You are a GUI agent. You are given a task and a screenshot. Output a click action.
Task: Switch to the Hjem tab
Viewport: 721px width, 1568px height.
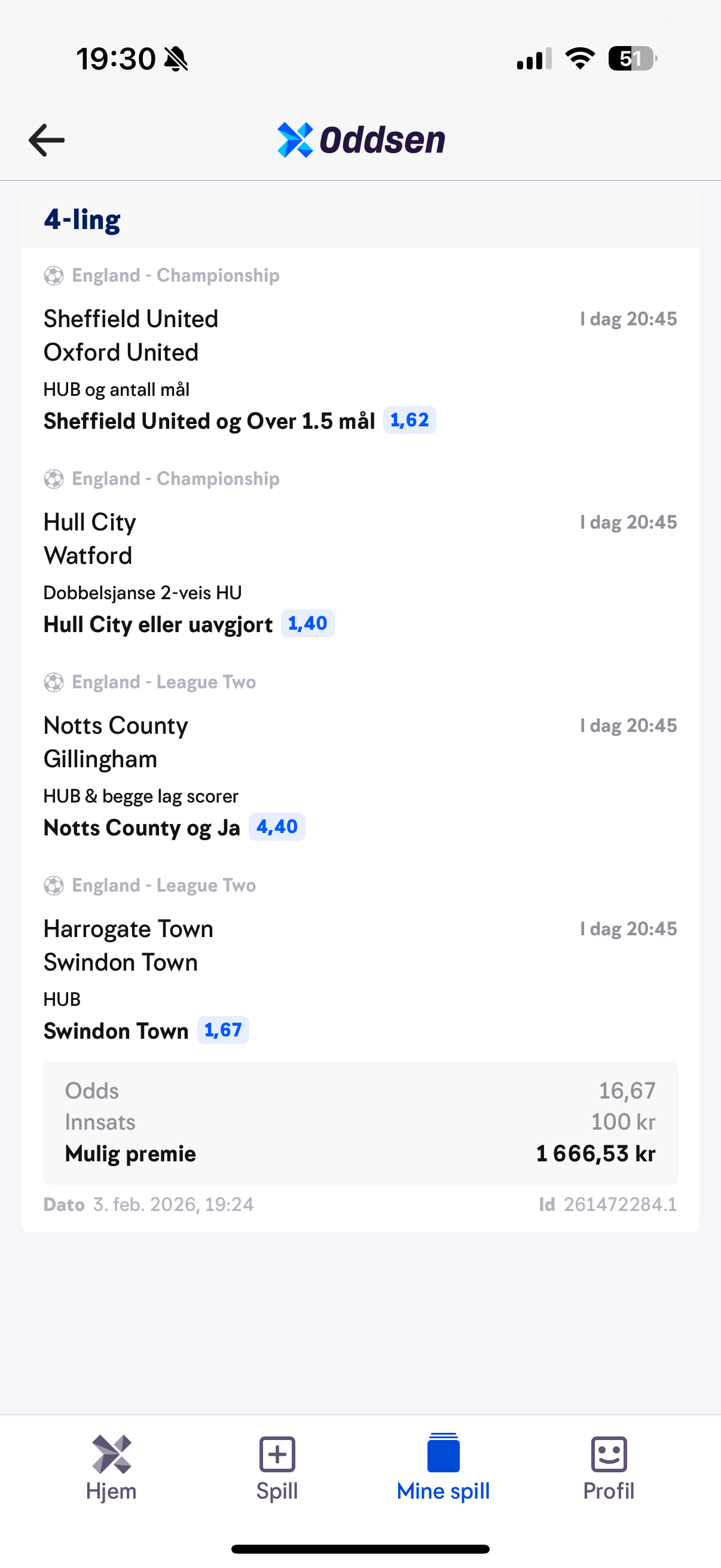coord(111,1467)
